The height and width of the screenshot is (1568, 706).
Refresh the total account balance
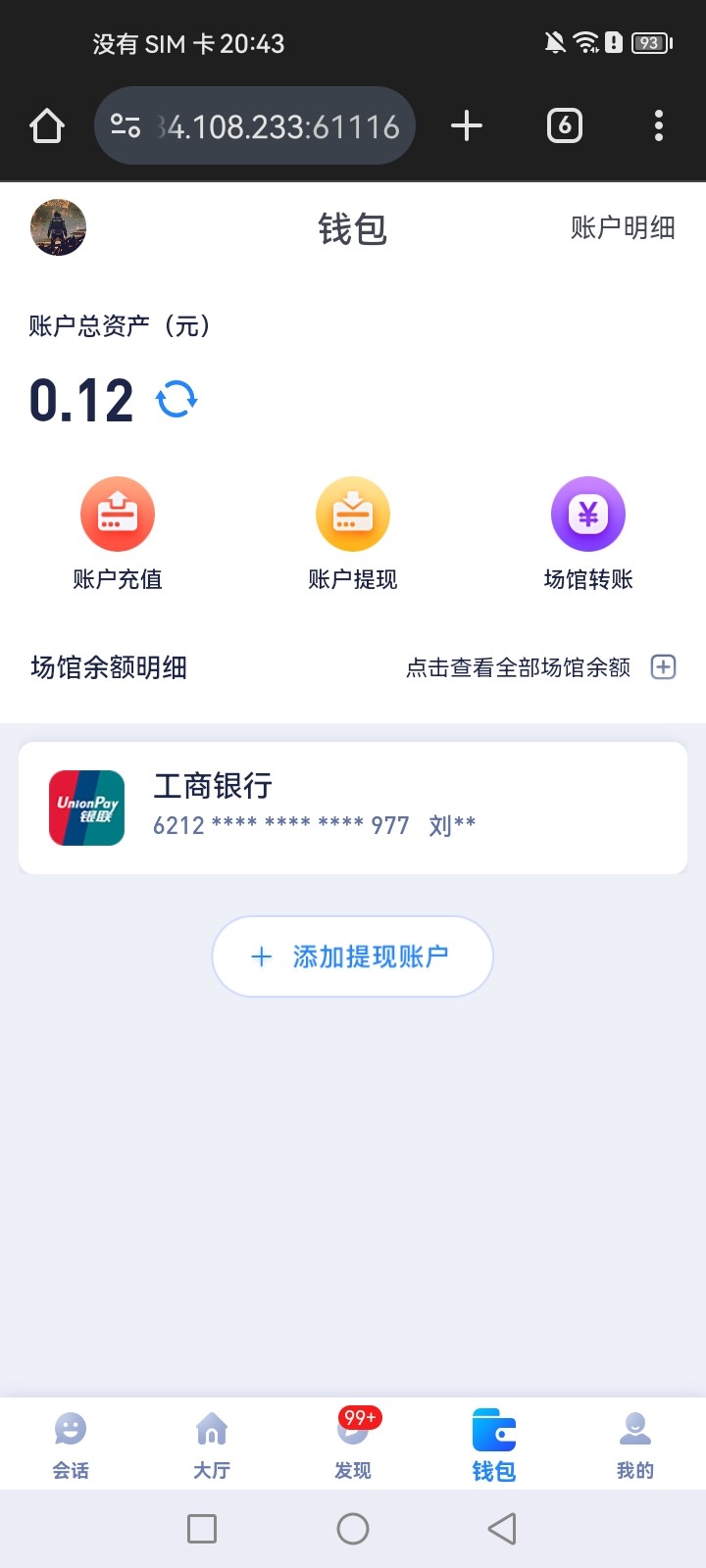176,399
